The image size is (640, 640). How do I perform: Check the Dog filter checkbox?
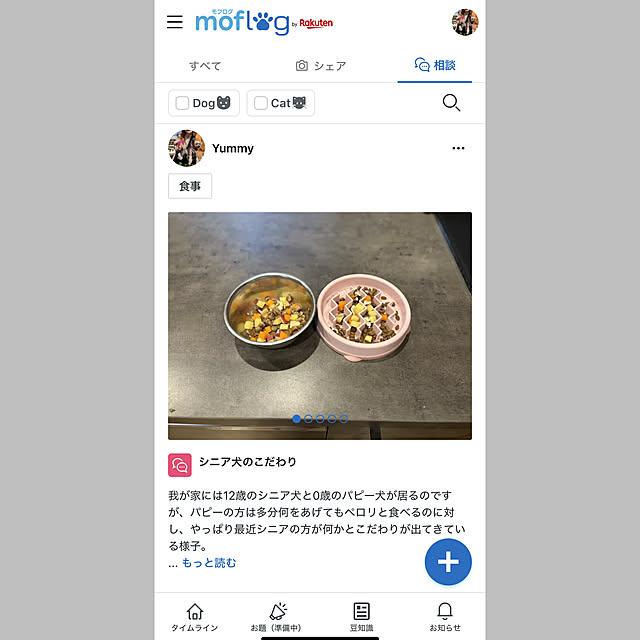click(183, 103)
